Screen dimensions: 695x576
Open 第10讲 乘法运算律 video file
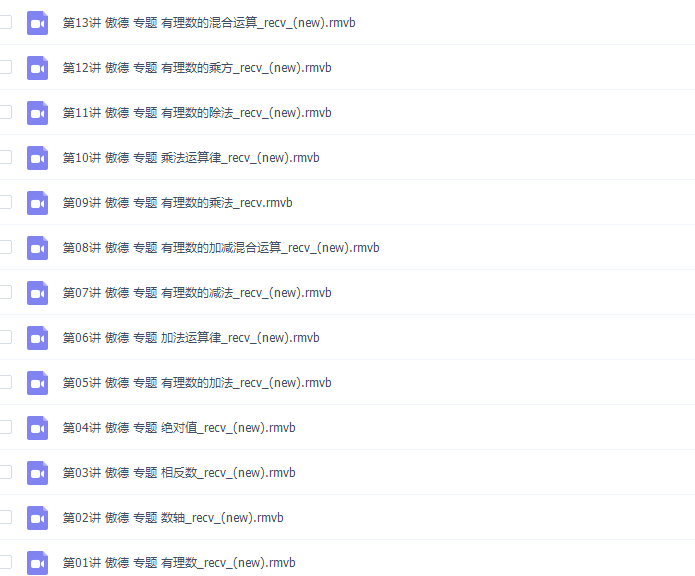click(190, 158)
